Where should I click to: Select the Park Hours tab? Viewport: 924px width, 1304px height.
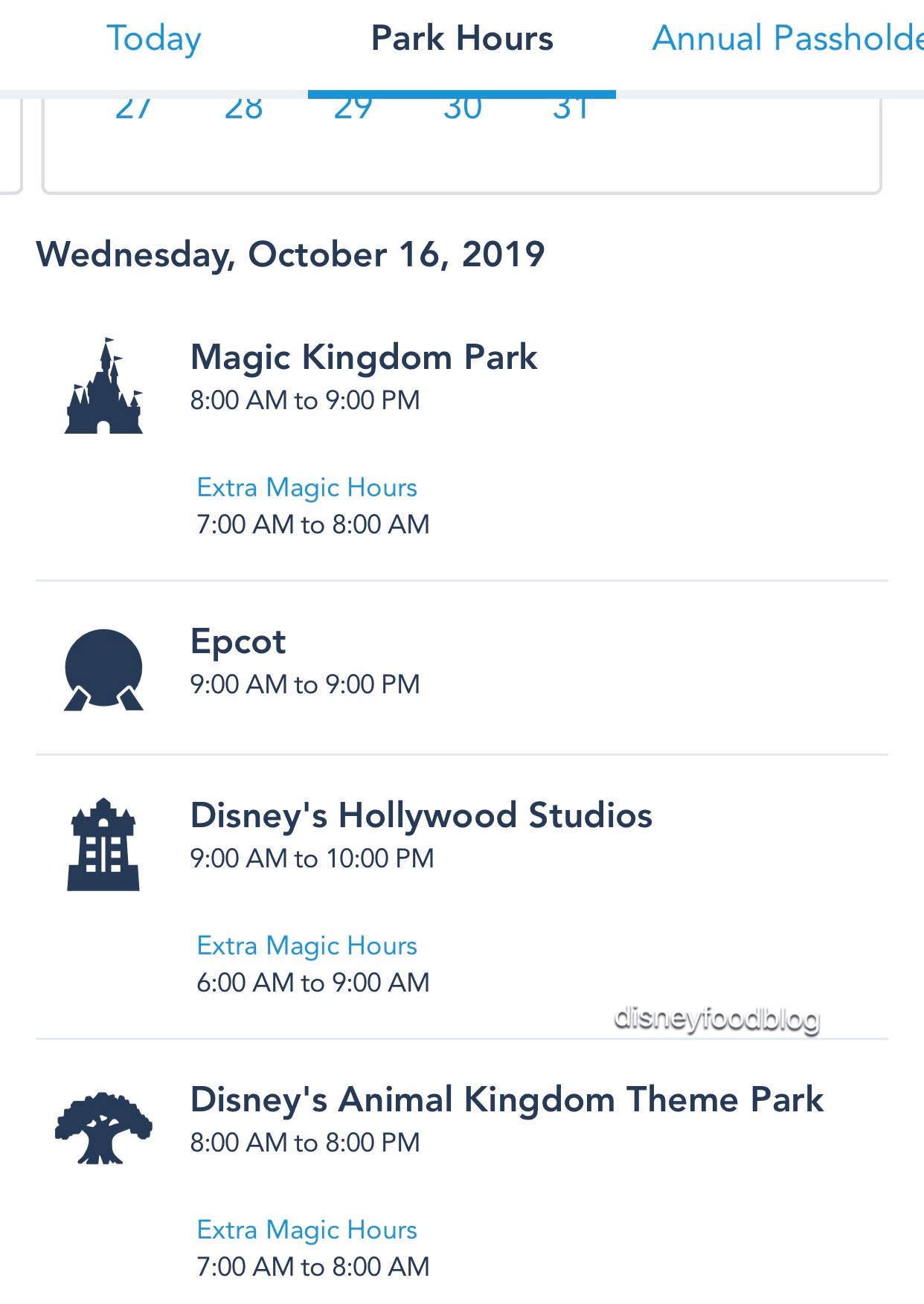pos(462,39)
